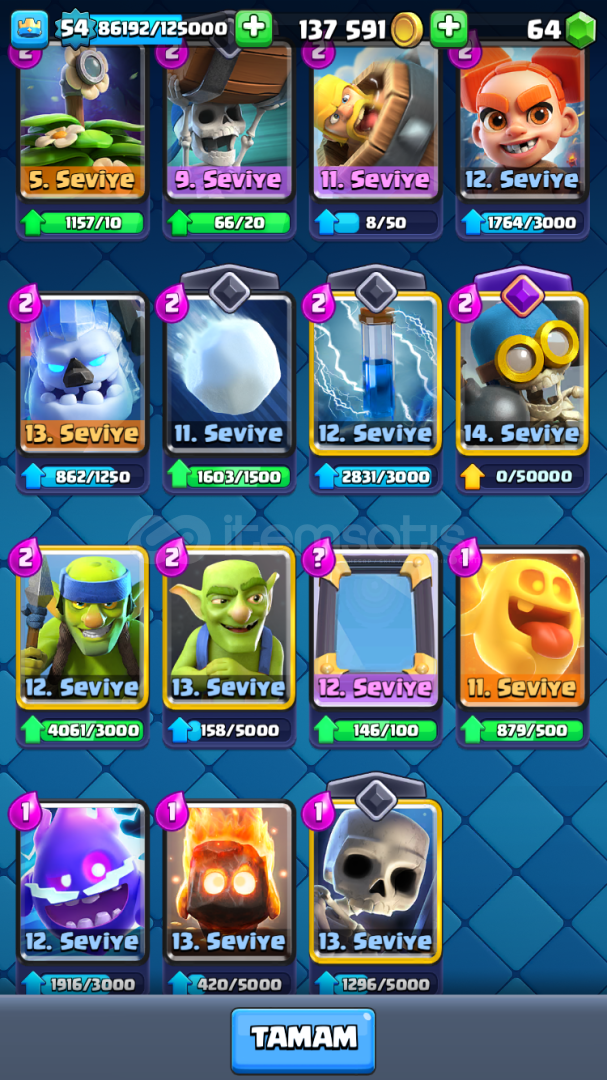Open the Wall Breakers card at 9. Seviye

[x=229, y=123]
